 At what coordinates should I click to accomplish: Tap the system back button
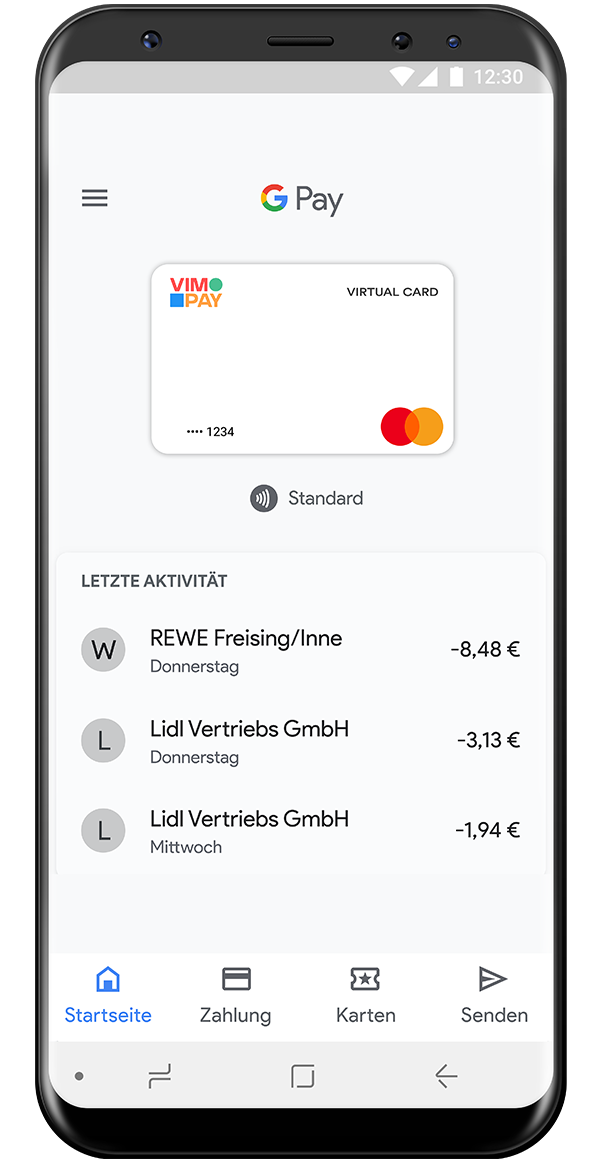pos(446,1076)
